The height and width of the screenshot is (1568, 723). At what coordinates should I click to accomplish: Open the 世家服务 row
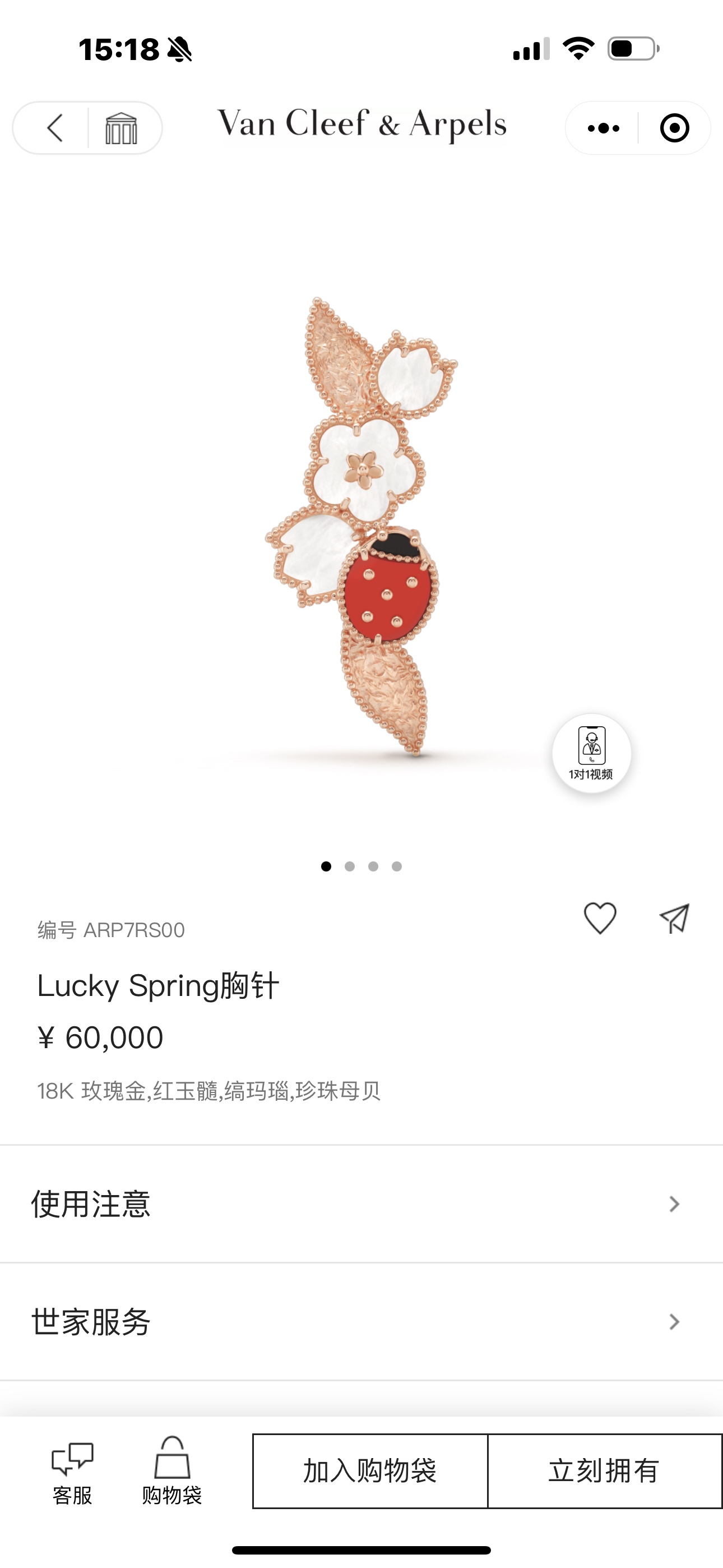pos(361,1321)
